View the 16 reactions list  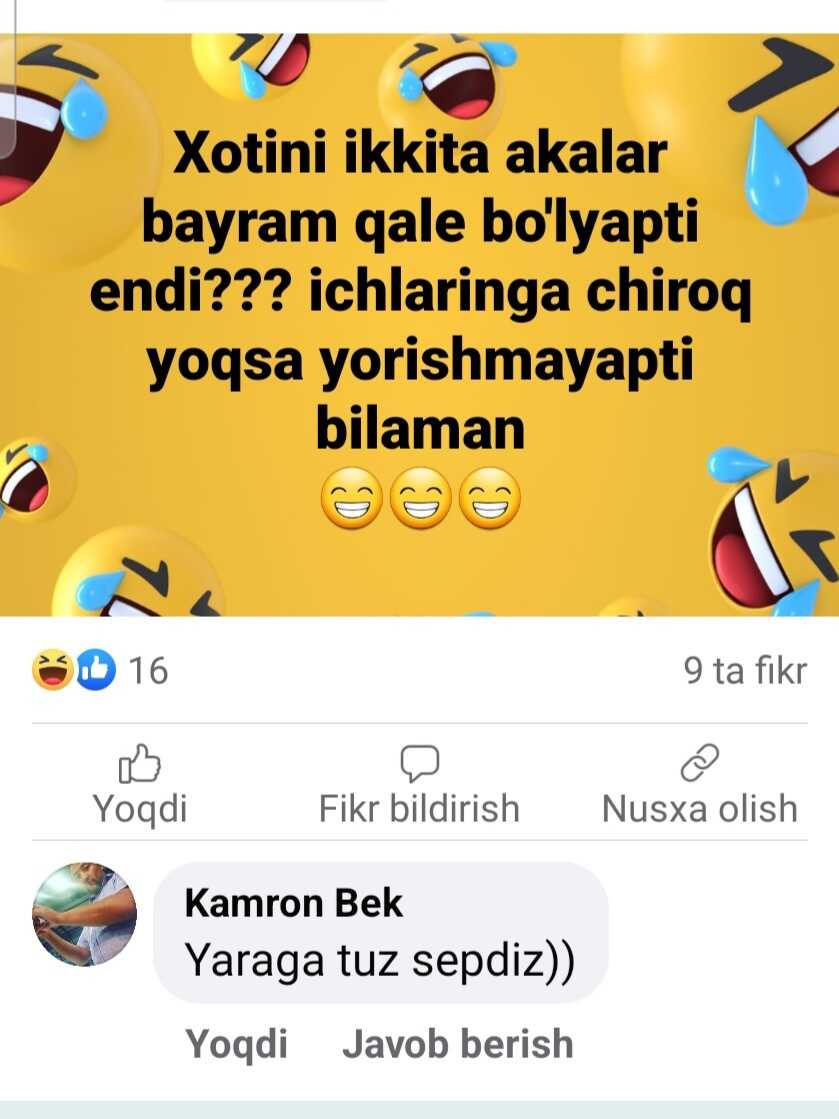point(100,671)
